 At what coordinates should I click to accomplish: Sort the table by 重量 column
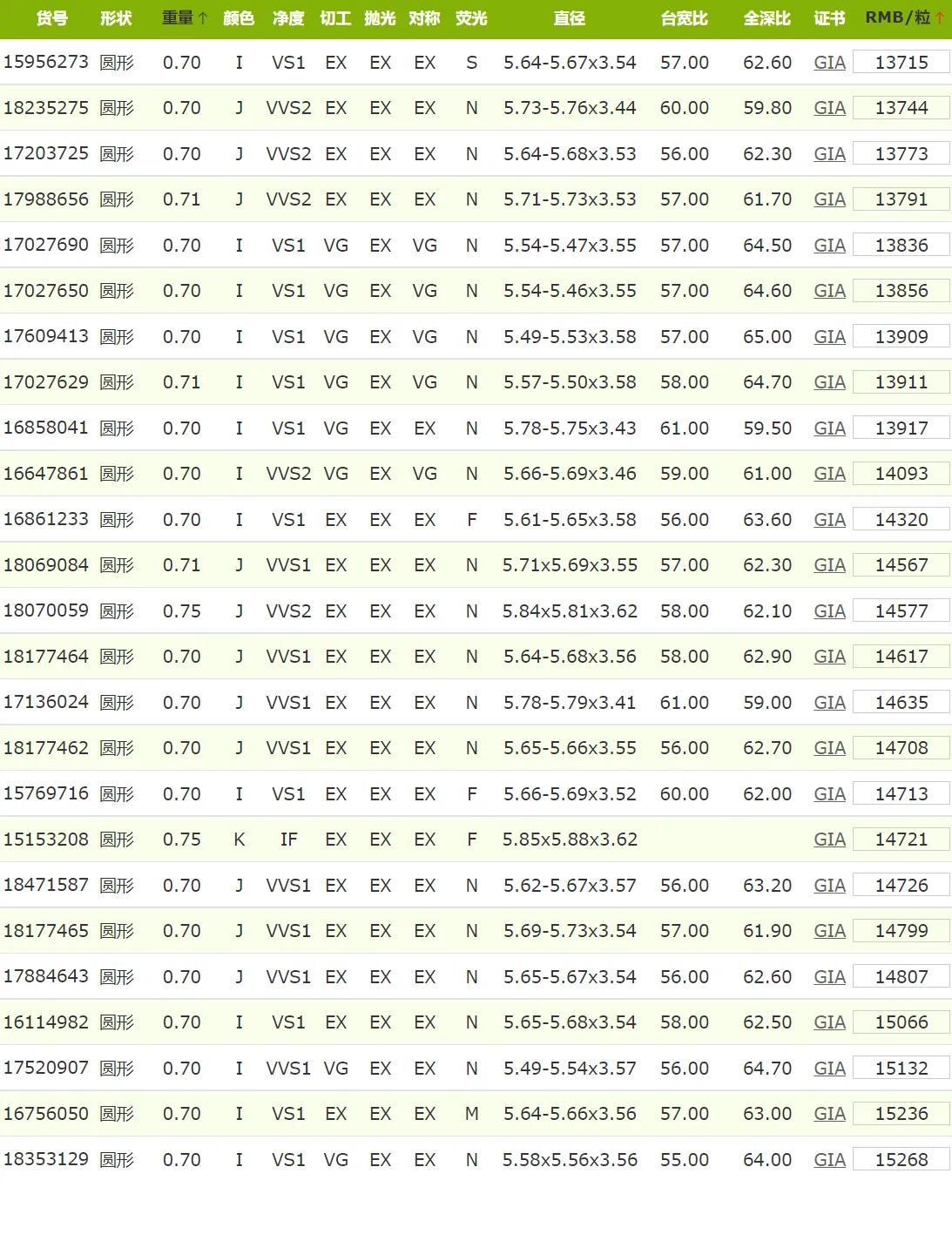pos(184,18)
